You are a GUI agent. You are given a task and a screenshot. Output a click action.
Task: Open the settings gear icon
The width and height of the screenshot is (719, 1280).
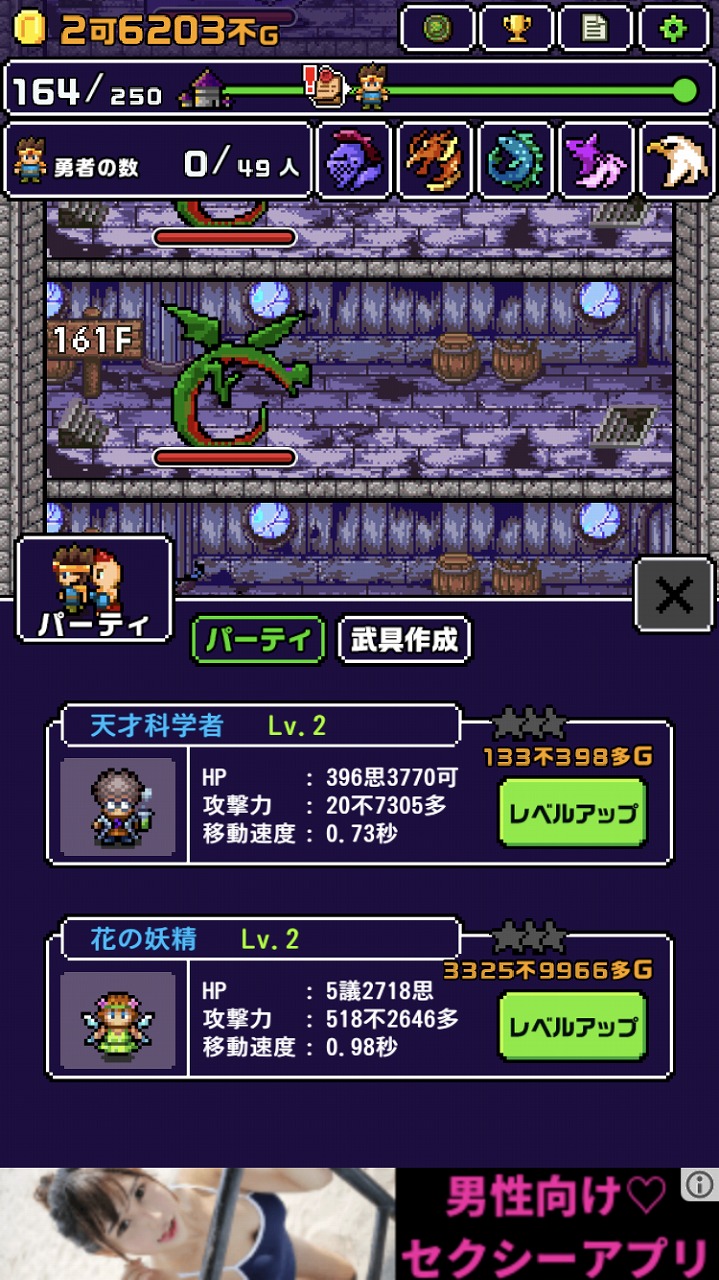674,28
